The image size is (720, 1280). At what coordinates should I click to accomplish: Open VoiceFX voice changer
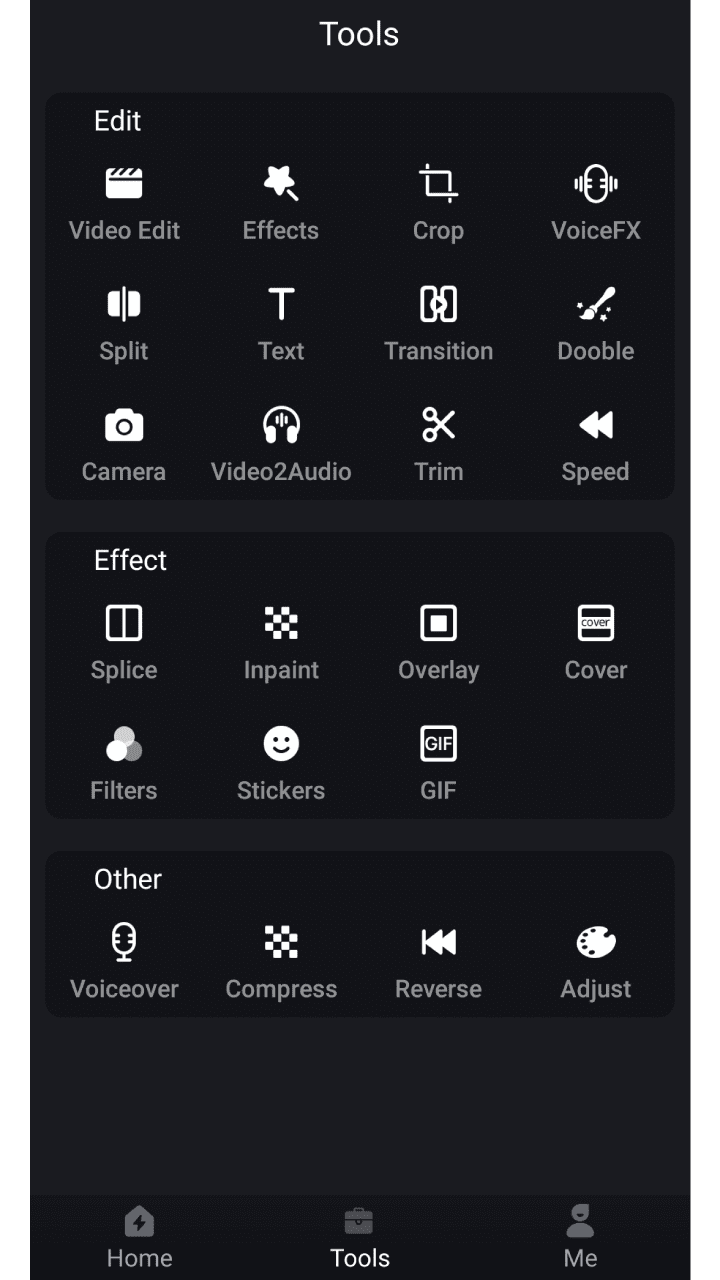596,202
